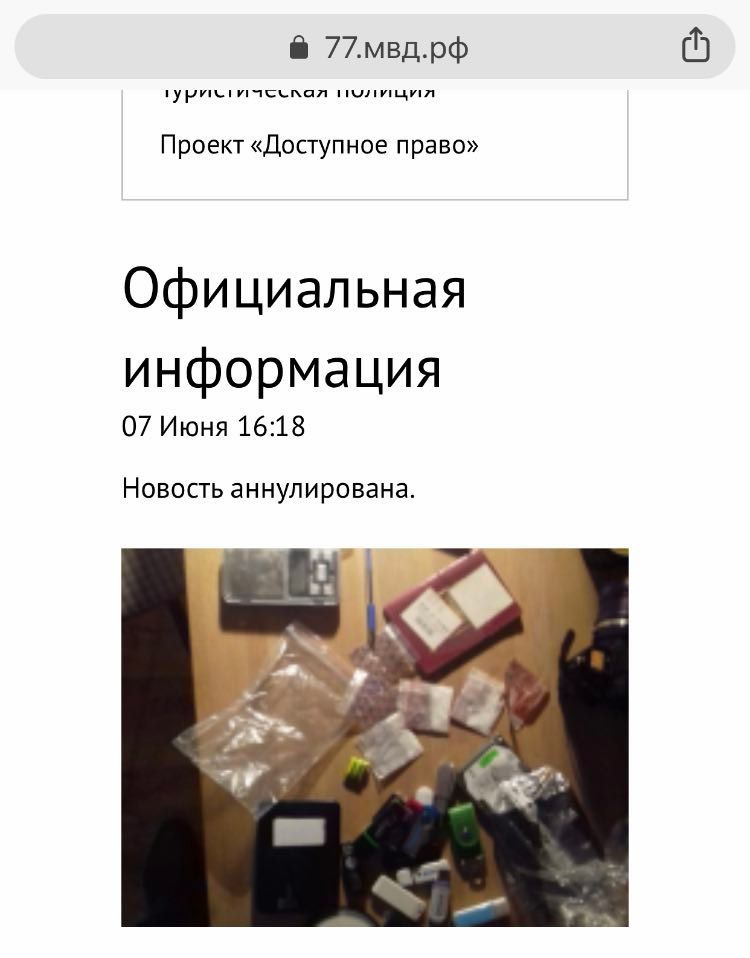Open the Туристическая полиция link
This screenshot has width=750, height=958.
click(x=298, y=93)
